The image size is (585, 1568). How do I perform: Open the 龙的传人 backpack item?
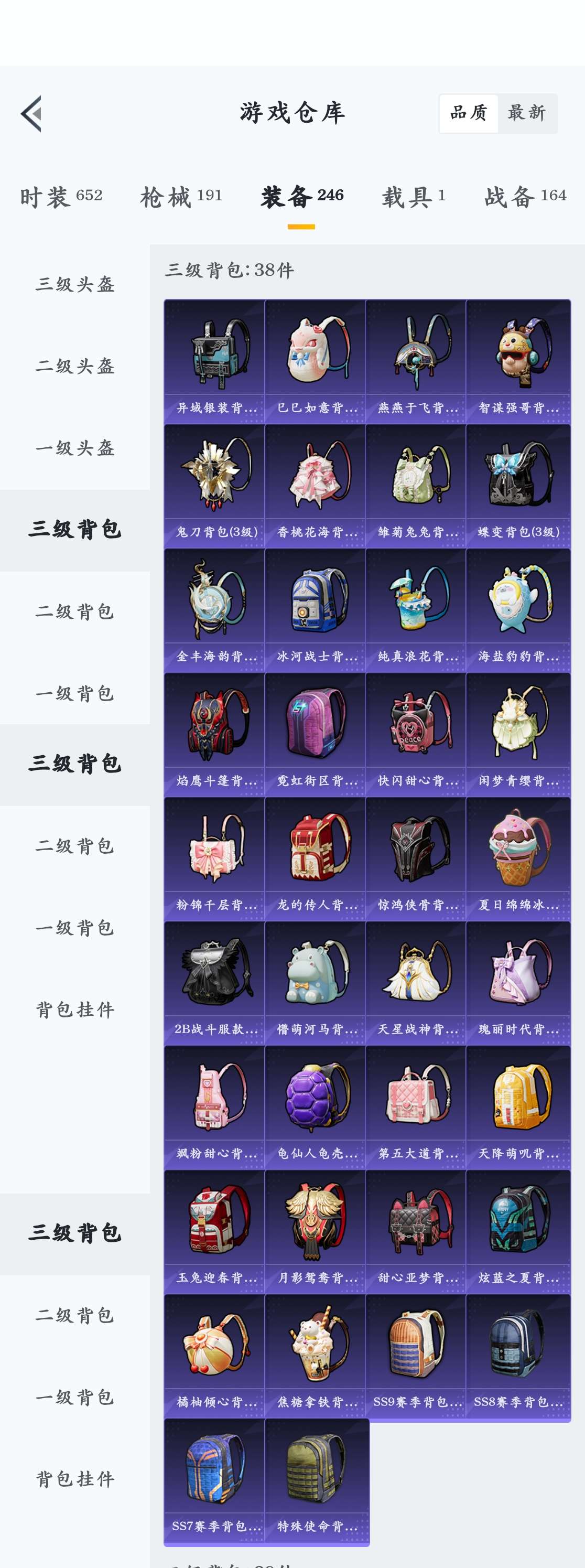[x=316, y=858]
